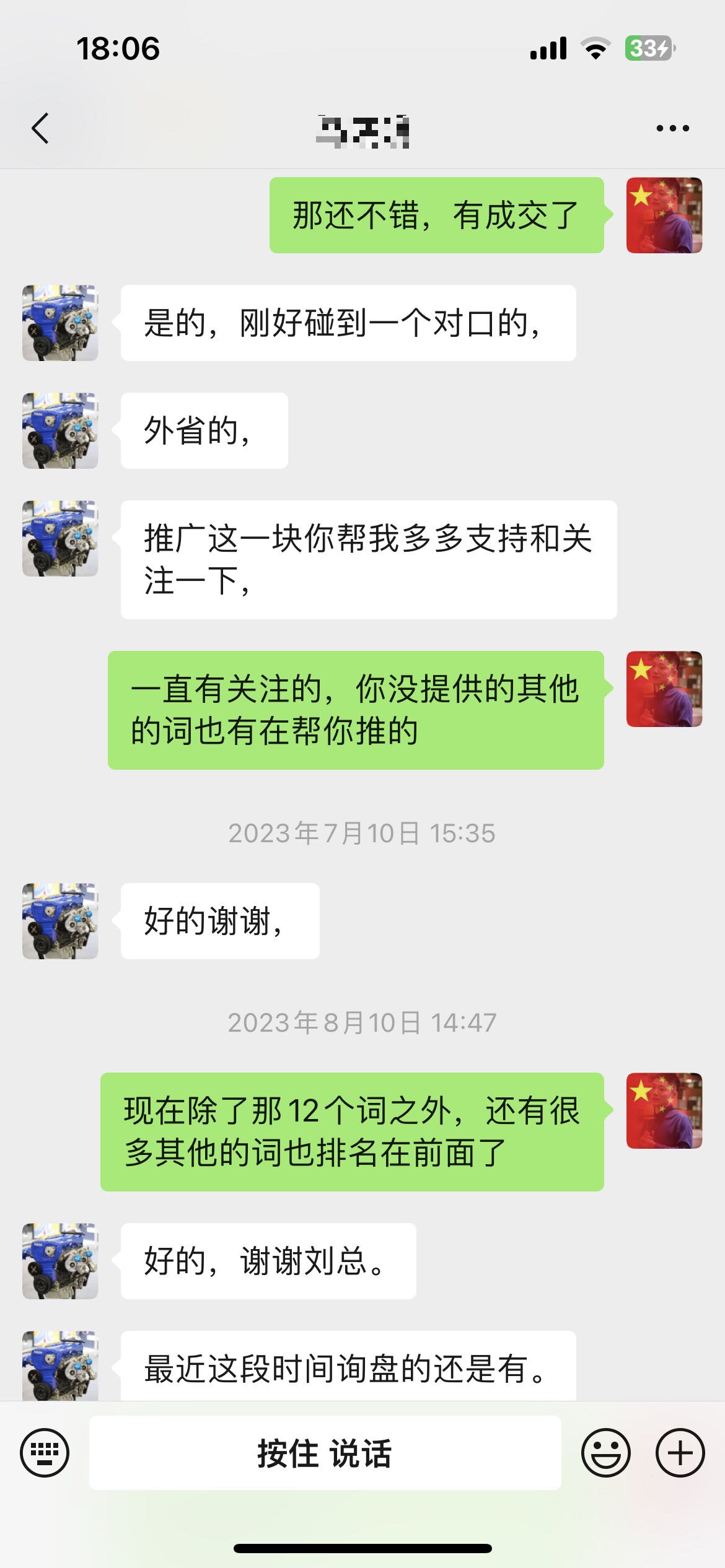
Task: Open the emoji sticker panel
Action: (x=605, y=1452)
